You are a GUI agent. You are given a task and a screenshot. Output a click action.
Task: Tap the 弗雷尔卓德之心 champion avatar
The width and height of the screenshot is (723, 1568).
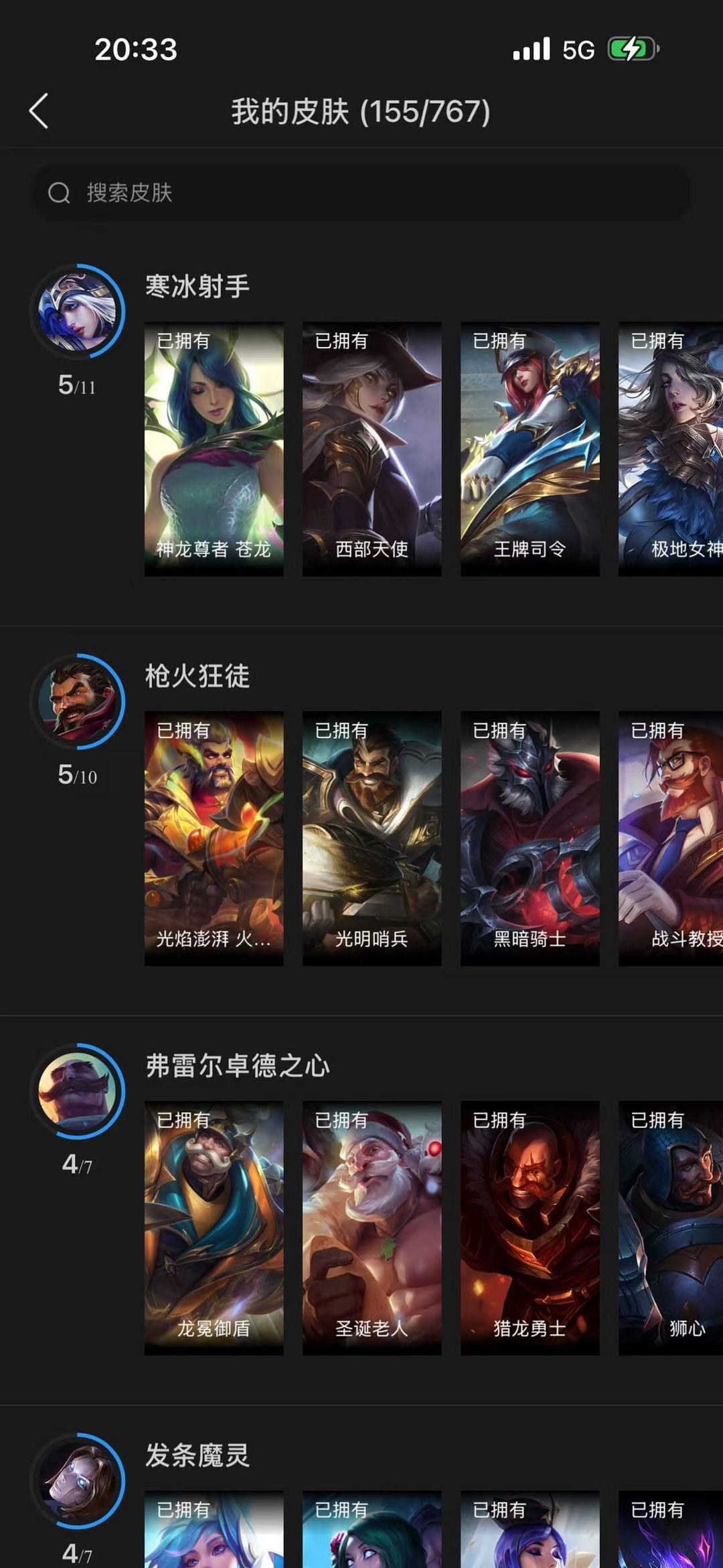tap(78, 1091)
